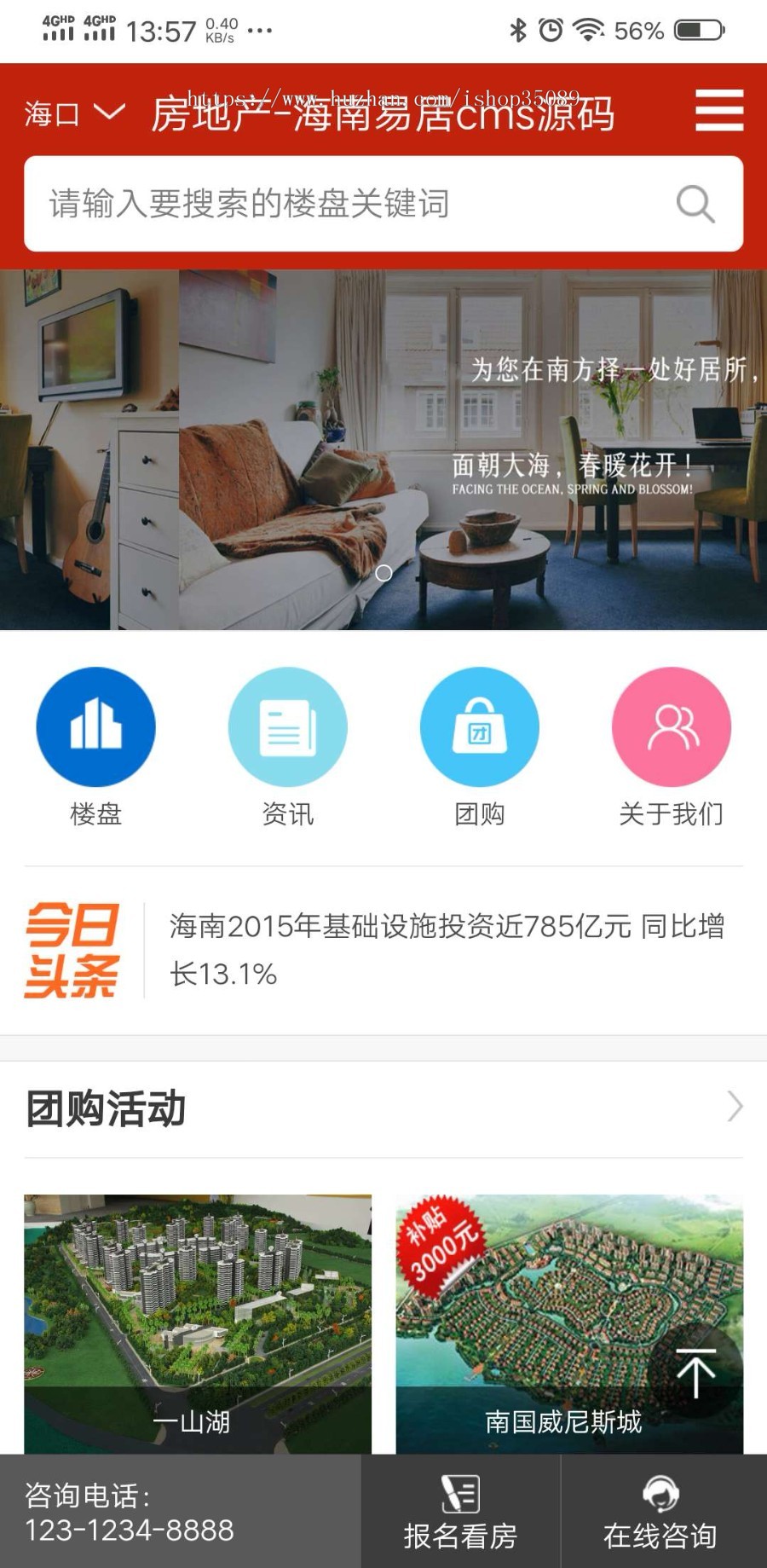The width and height of the screenshot is (767, 1568).
Task: Tap the 团购 (group buying) icon
Action: [480, 726]
